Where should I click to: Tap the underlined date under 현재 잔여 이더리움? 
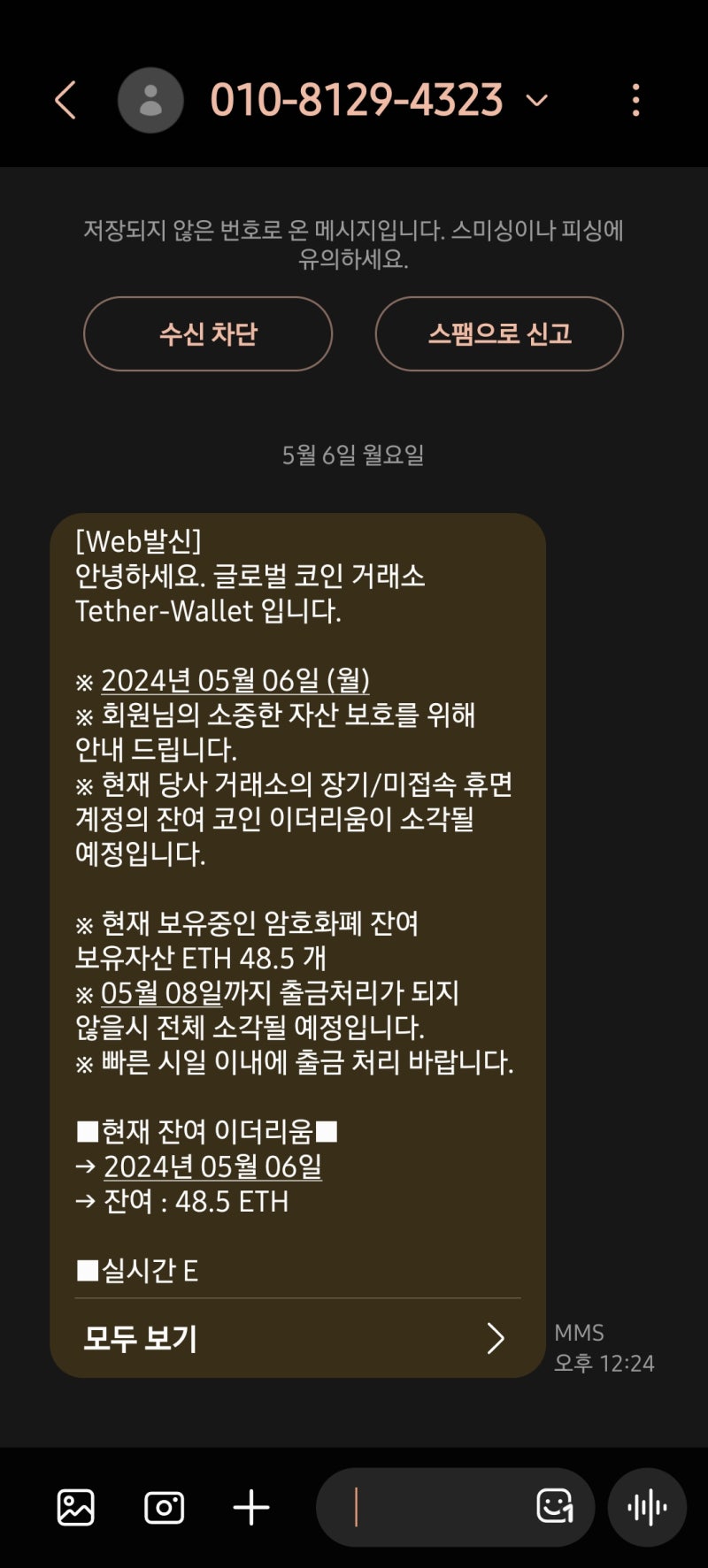(213, 1167)
